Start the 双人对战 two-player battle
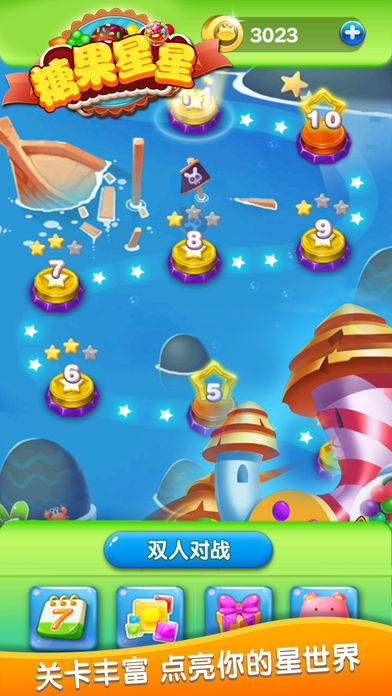 (x=188, y=550)
